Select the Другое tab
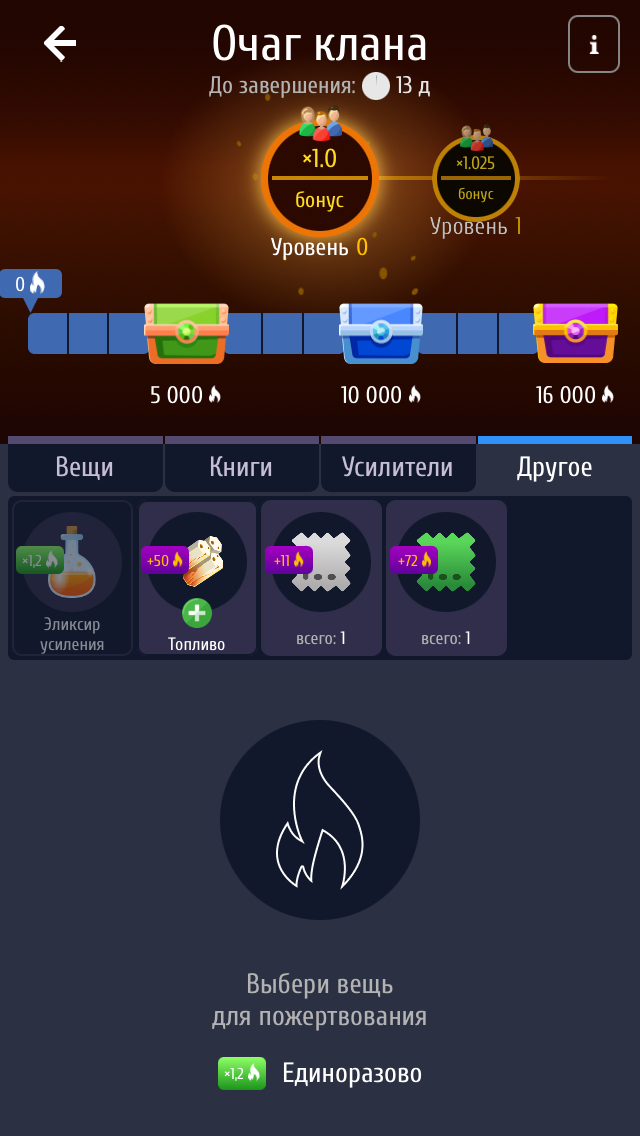The image size is (640, 1136). tap(554, 467)
